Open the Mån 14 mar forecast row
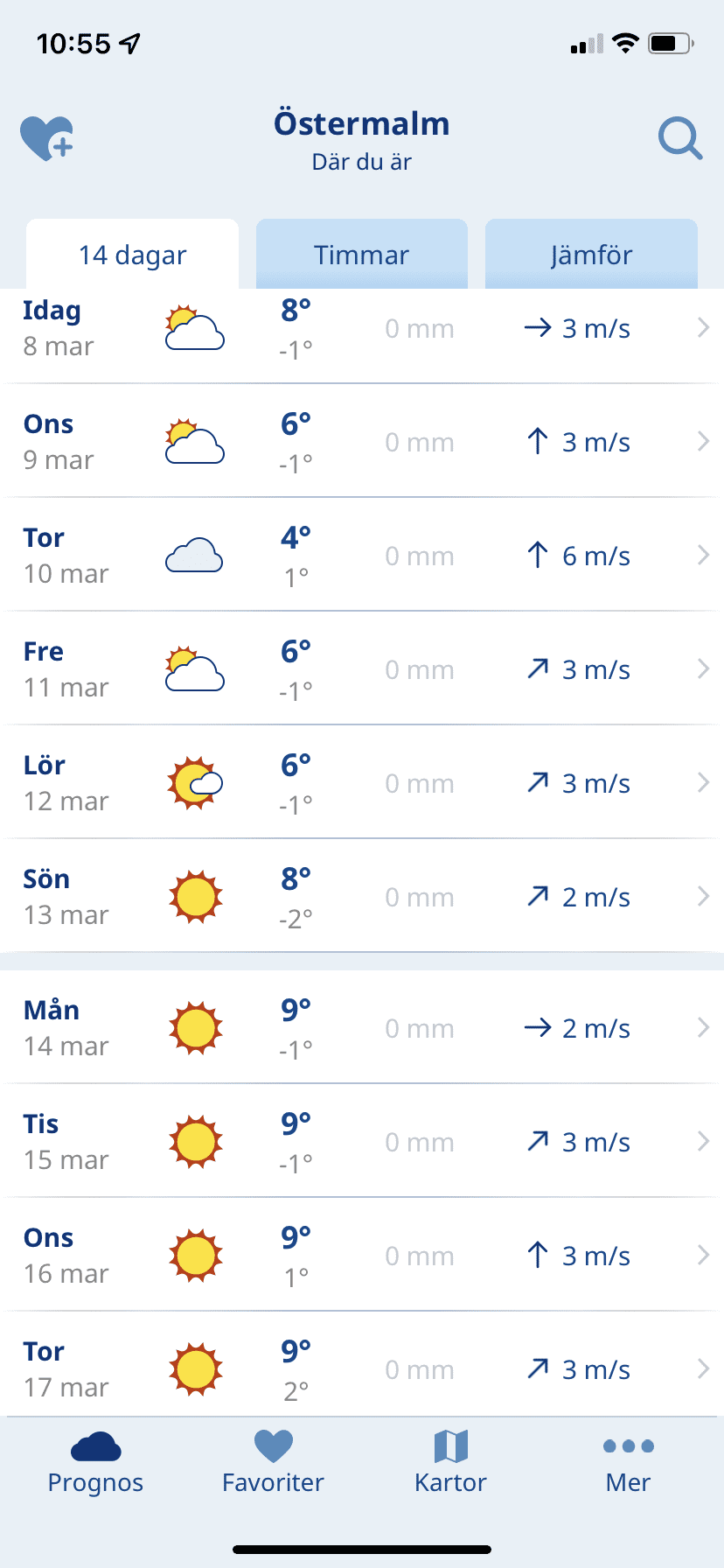 [x=362, y=1027]
